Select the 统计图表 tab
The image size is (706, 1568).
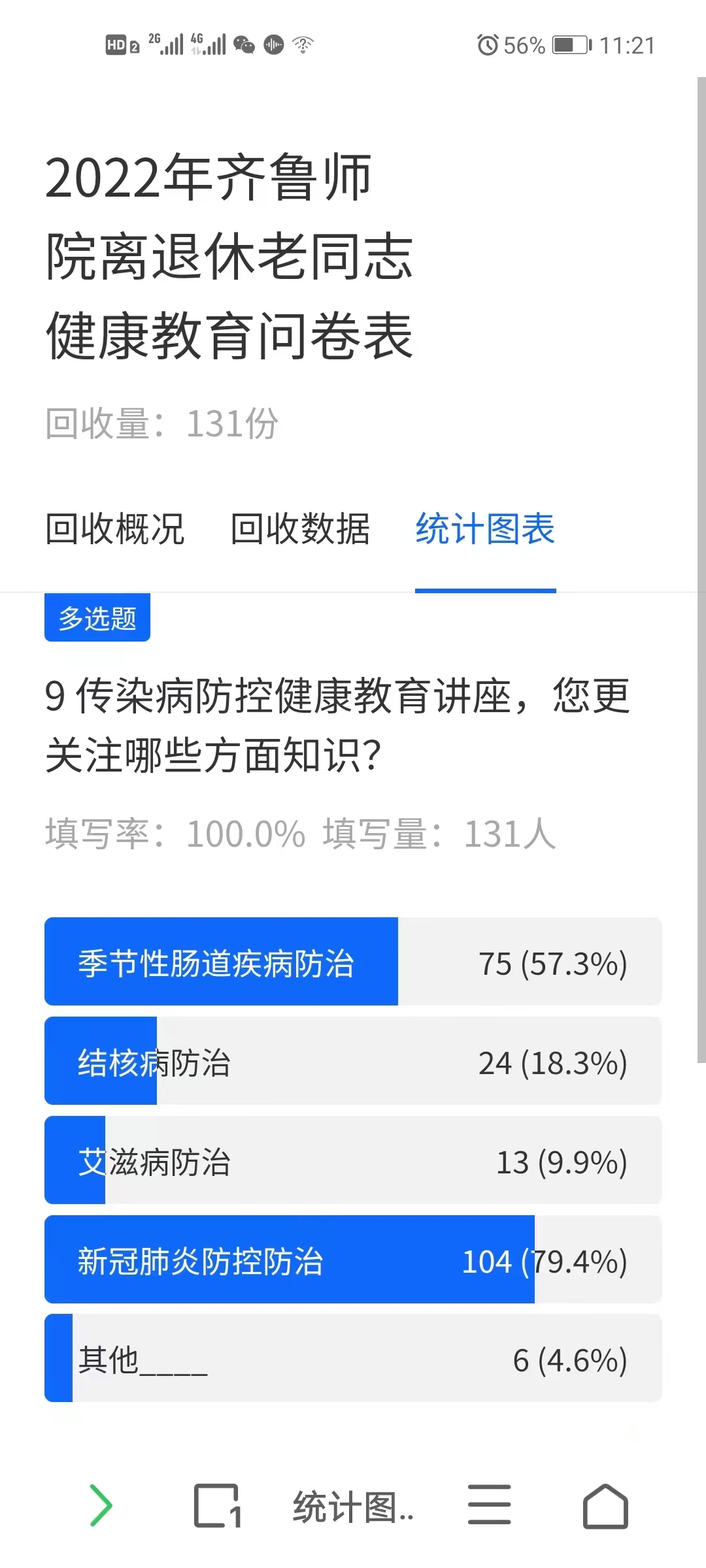click(485, 529)
